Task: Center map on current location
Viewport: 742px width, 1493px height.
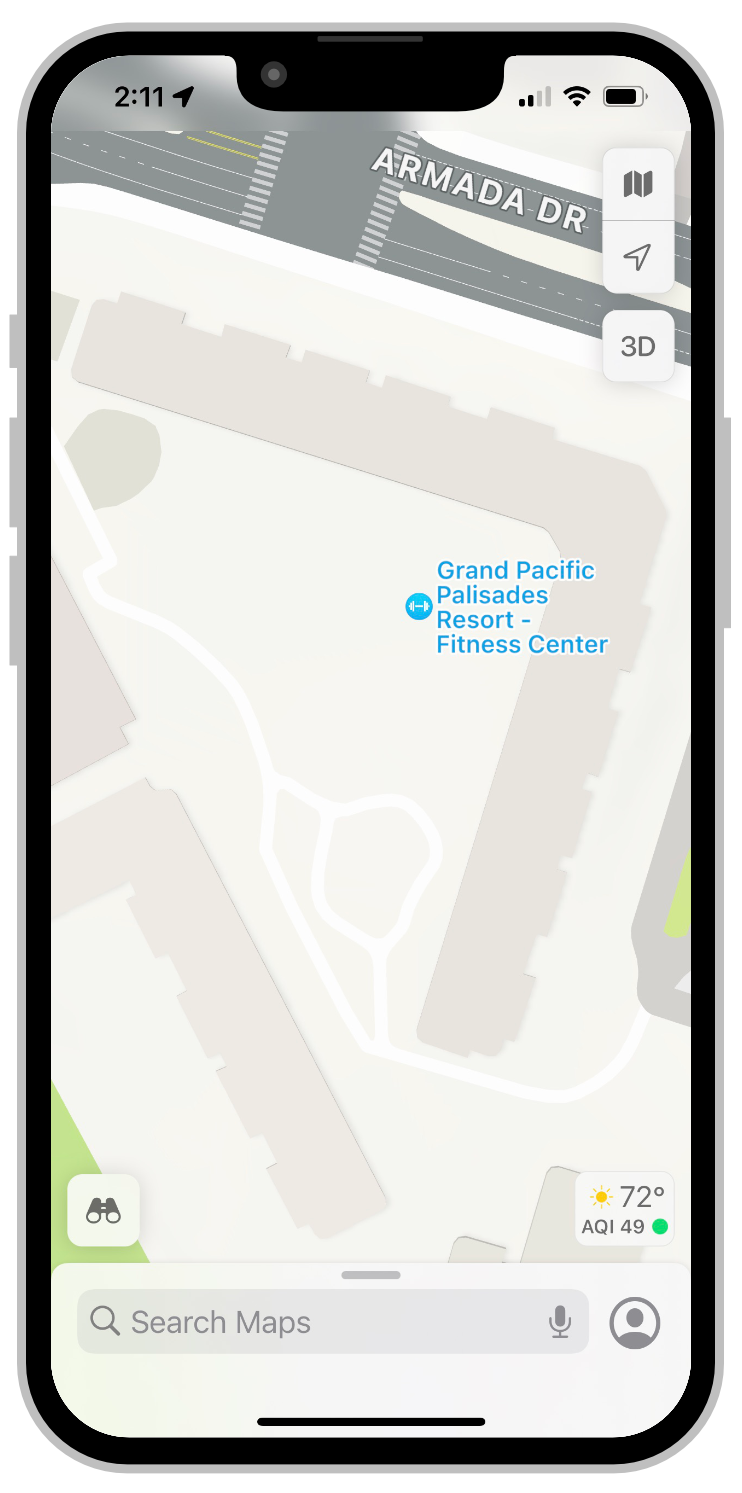Action: [638, 257]
